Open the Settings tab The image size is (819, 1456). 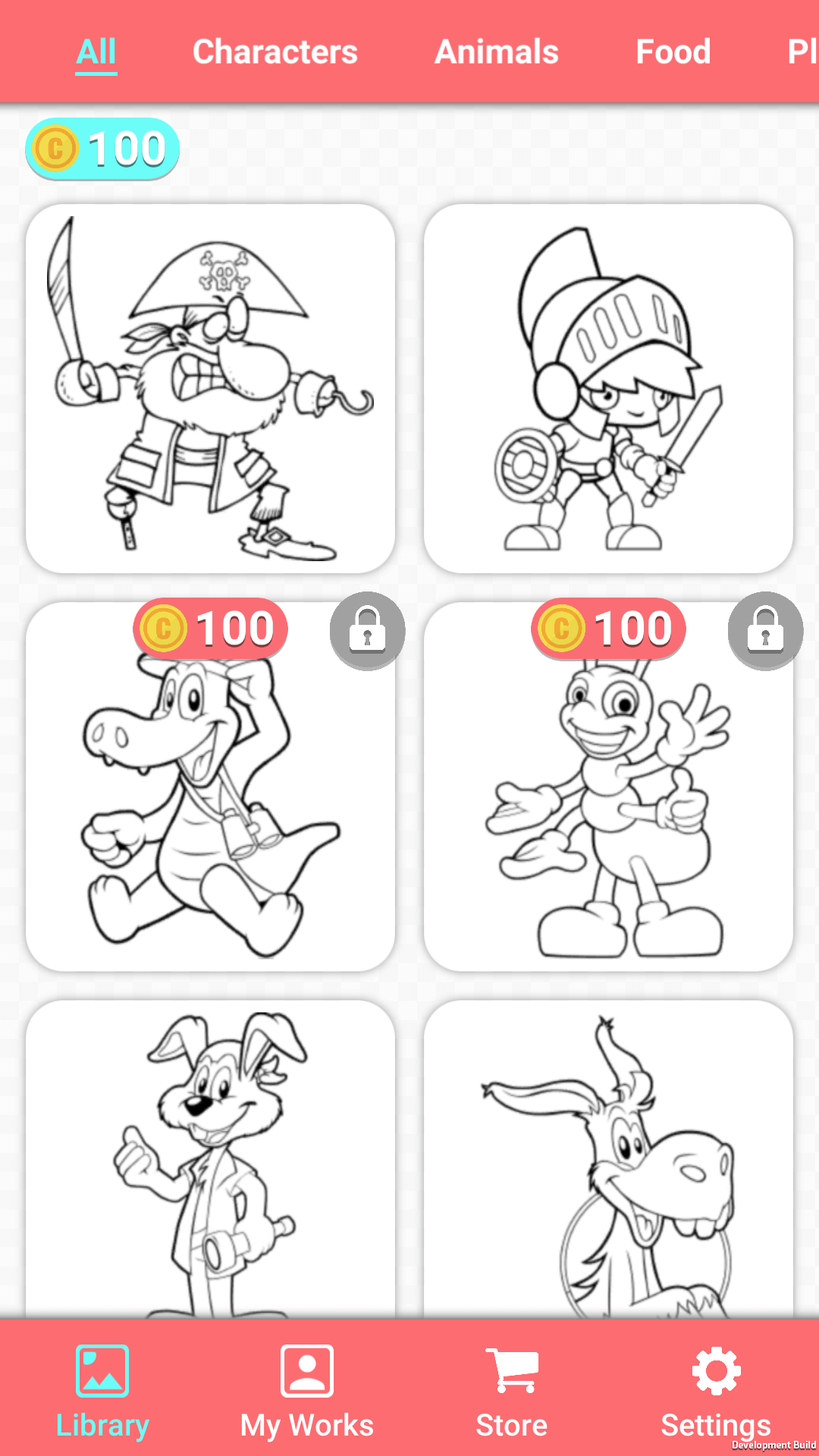click(x=716, y=1392)
